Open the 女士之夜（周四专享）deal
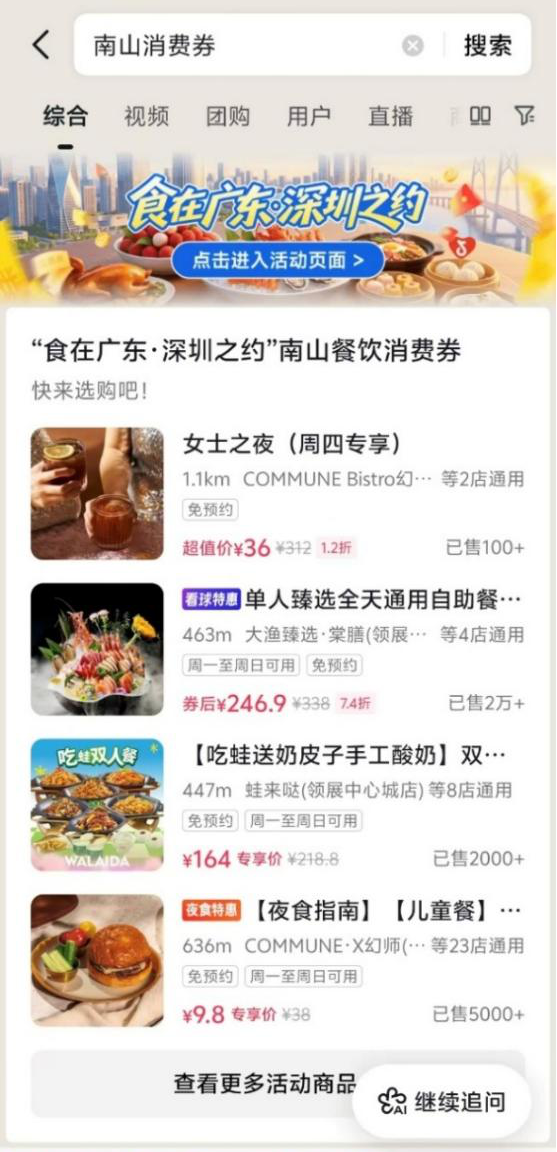The image size is (557, 1152). (278, 494)
